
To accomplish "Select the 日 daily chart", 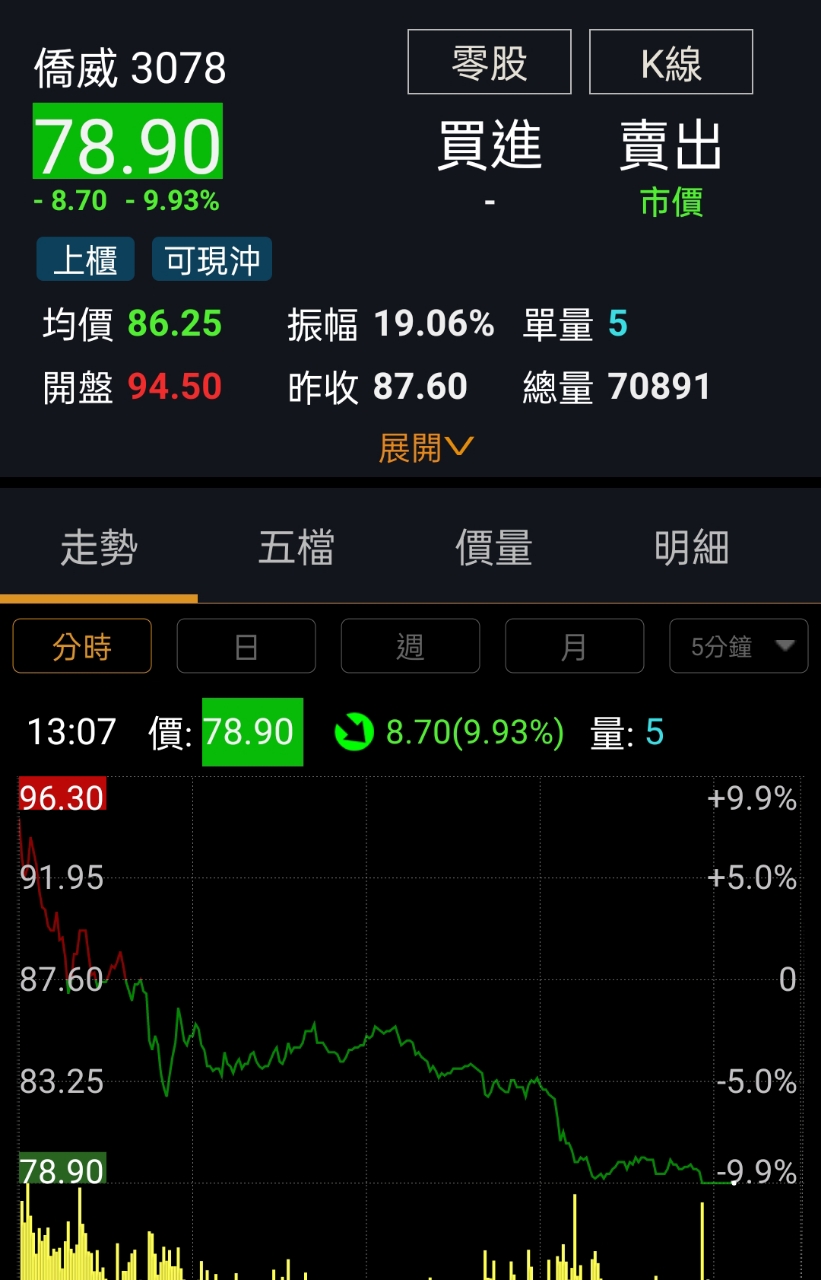I will (x=246, y=646).
